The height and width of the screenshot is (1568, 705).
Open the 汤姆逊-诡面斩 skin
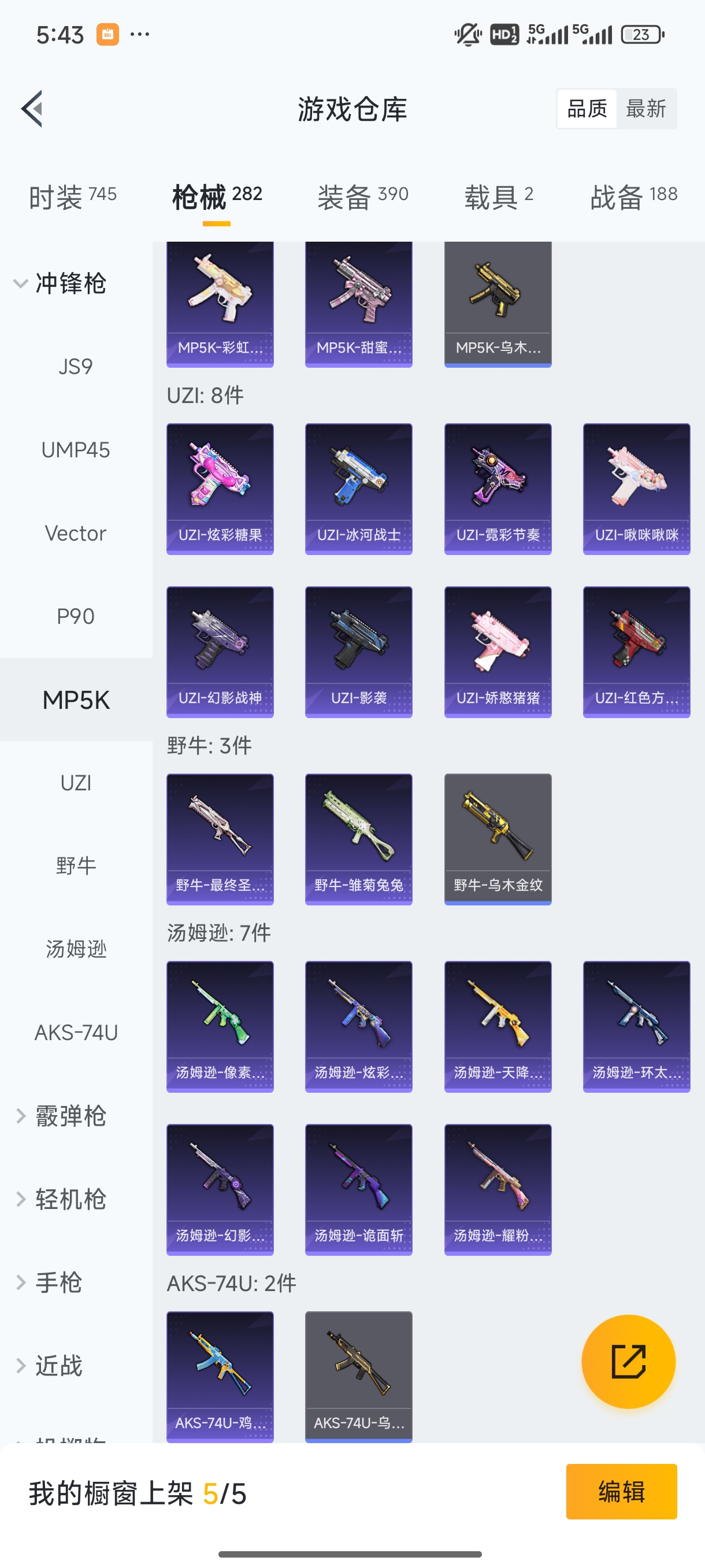coord(358,1189)
